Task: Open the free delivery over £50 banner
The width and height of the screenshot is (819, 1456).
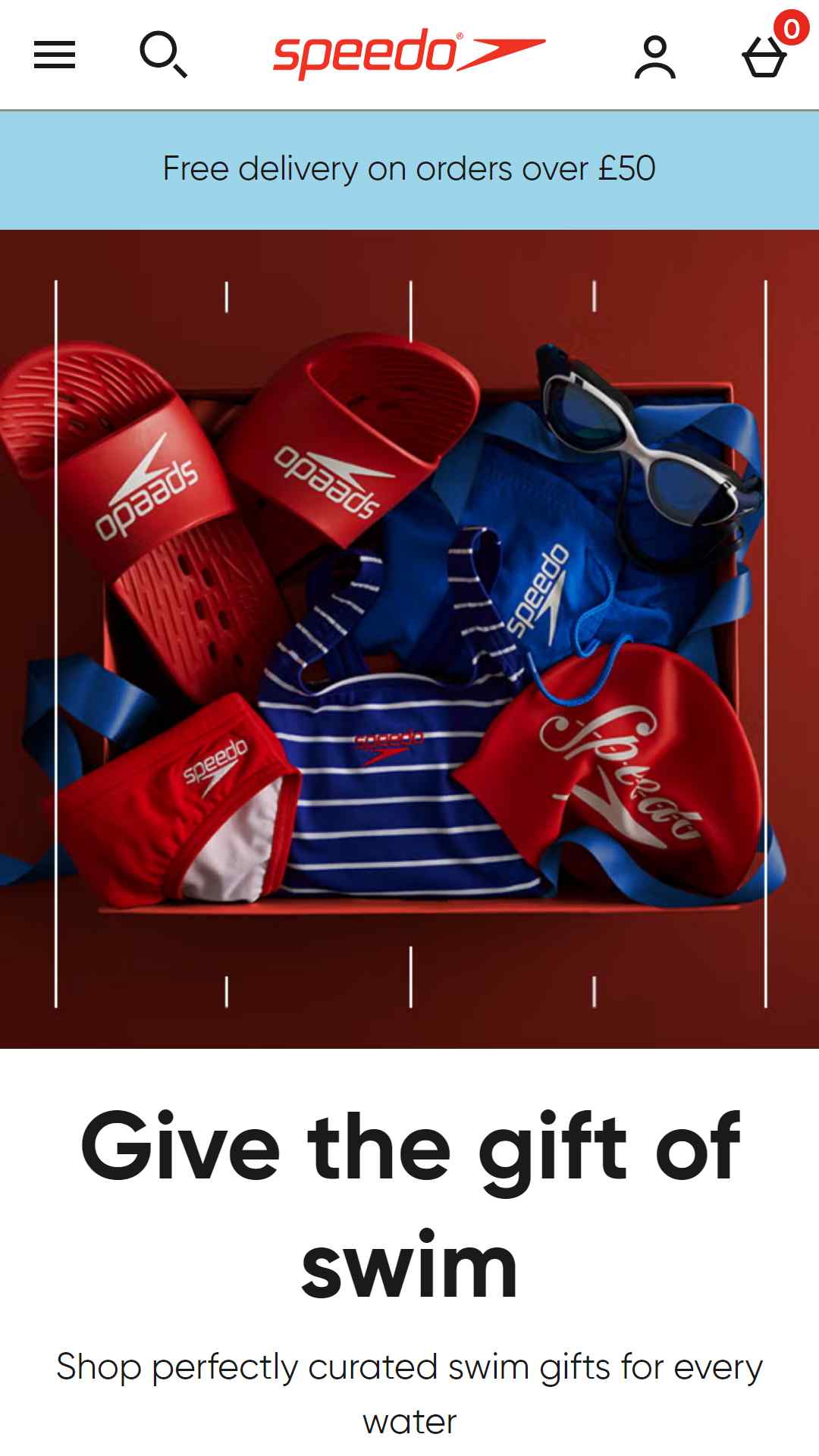Action: coord(409,169)
